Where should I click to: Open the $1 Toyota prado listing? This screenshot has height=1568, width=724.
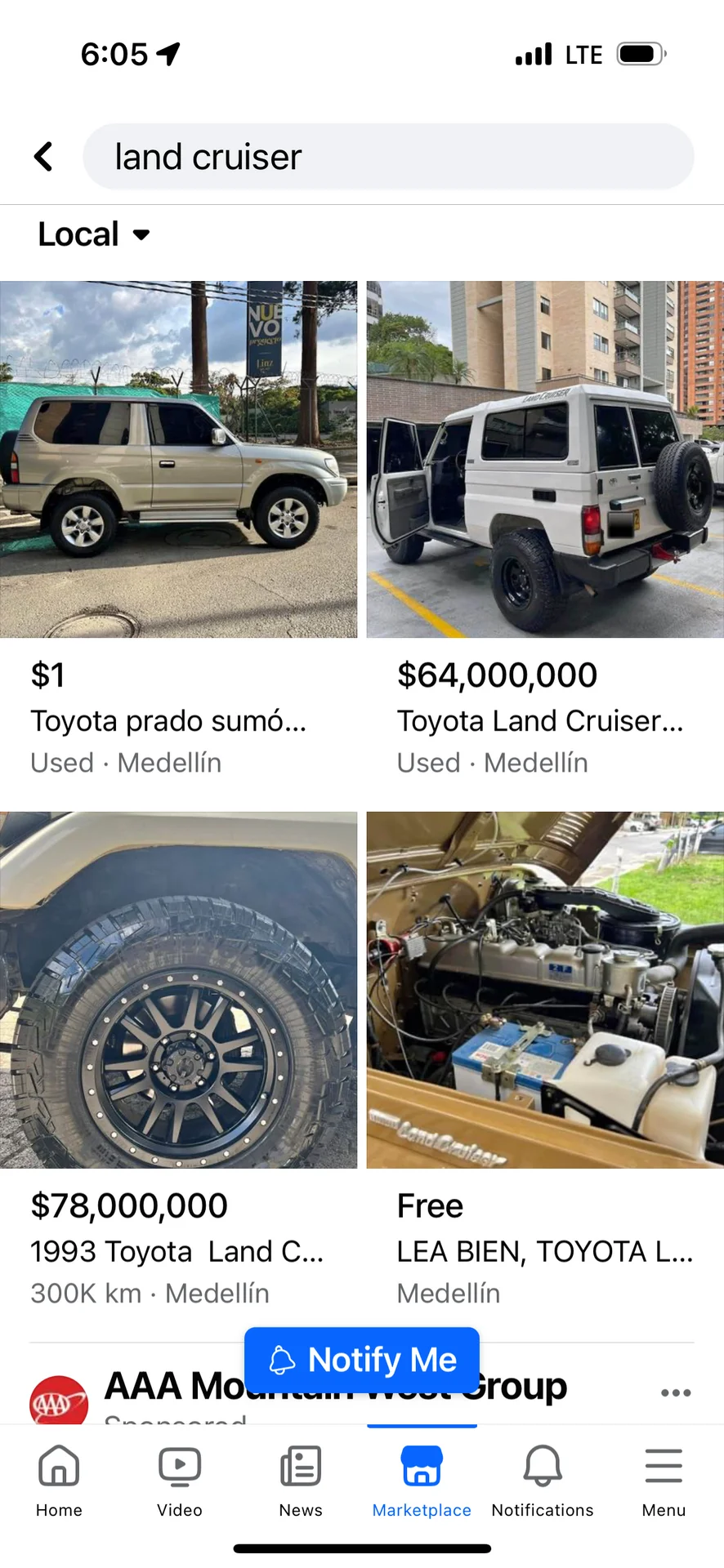point(178,460)
